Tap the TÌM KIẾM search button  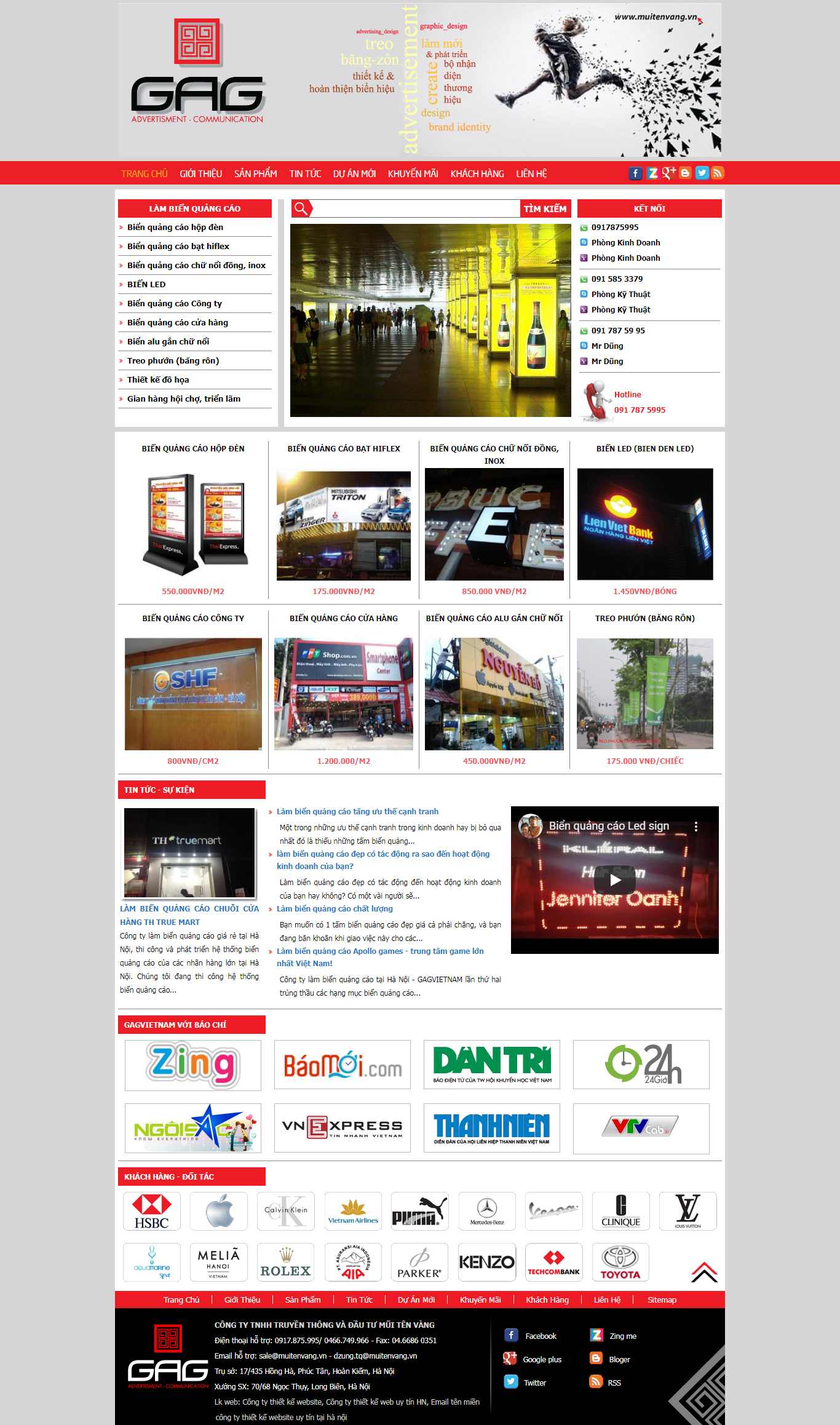[x=545, y=209]
